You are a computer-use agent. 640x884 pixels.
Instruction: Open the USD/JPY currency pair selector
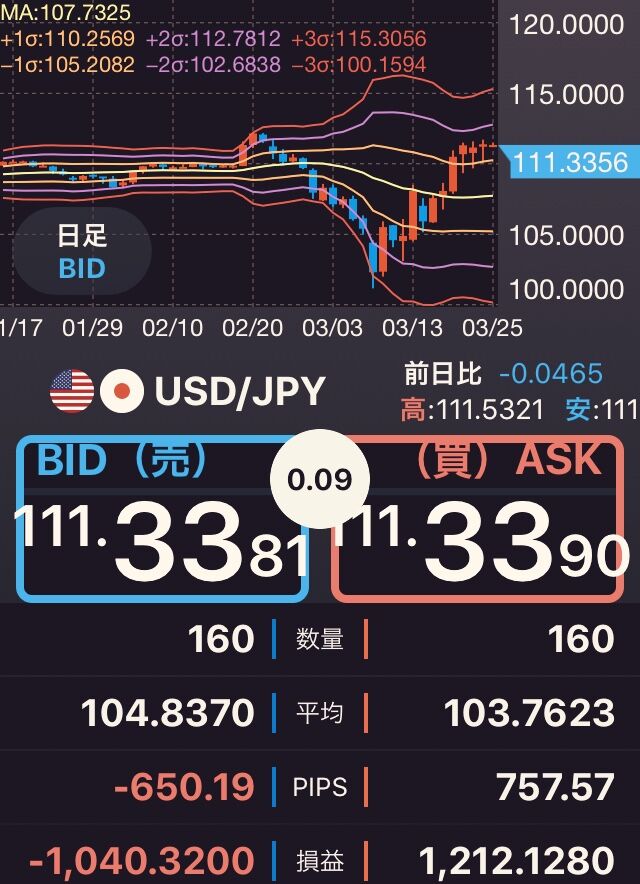[x=188, y=391]
